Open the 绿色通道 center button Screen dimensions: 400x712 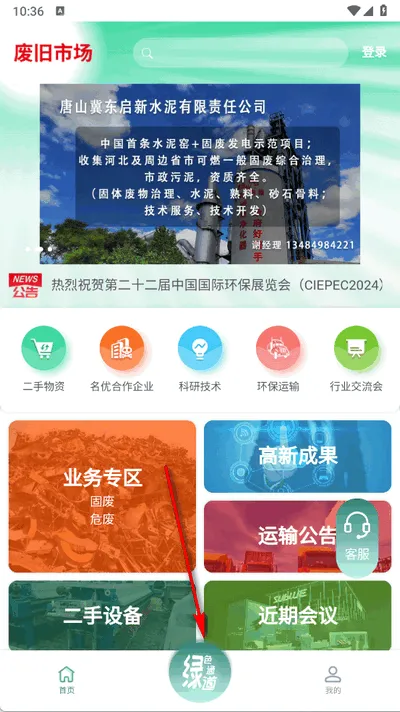click(x=200, y=671)
